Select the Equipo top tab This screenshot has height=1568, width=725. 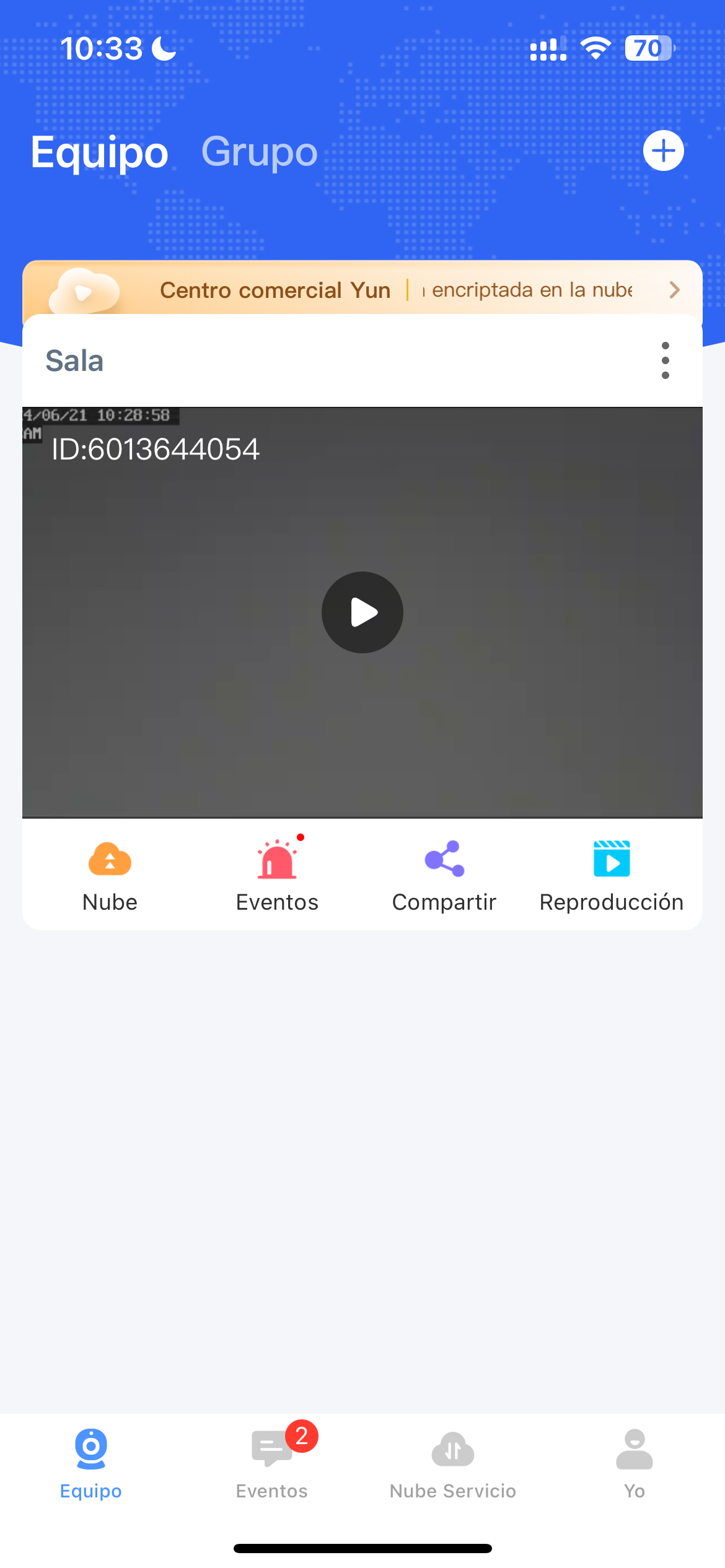(99, 152)
